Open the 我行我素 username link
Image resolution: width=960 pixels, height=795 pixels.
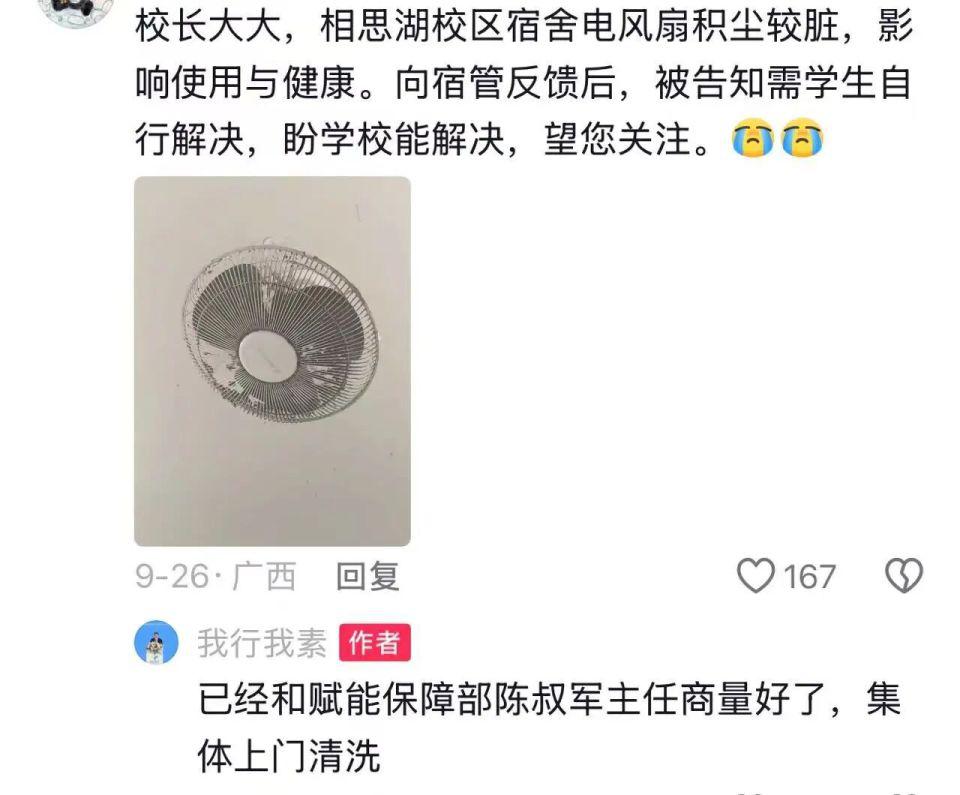[261, 644]
